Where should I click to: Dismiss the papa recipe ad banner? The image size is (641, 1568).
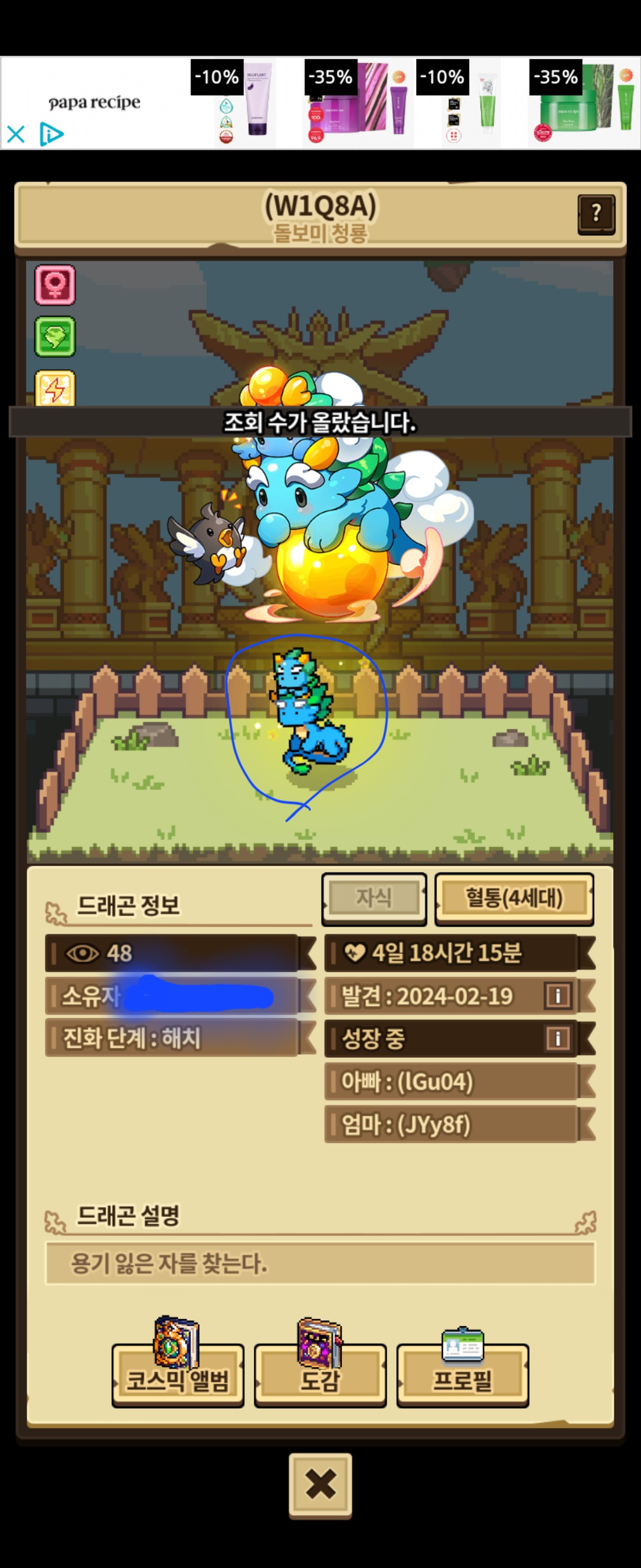[16, 134]
